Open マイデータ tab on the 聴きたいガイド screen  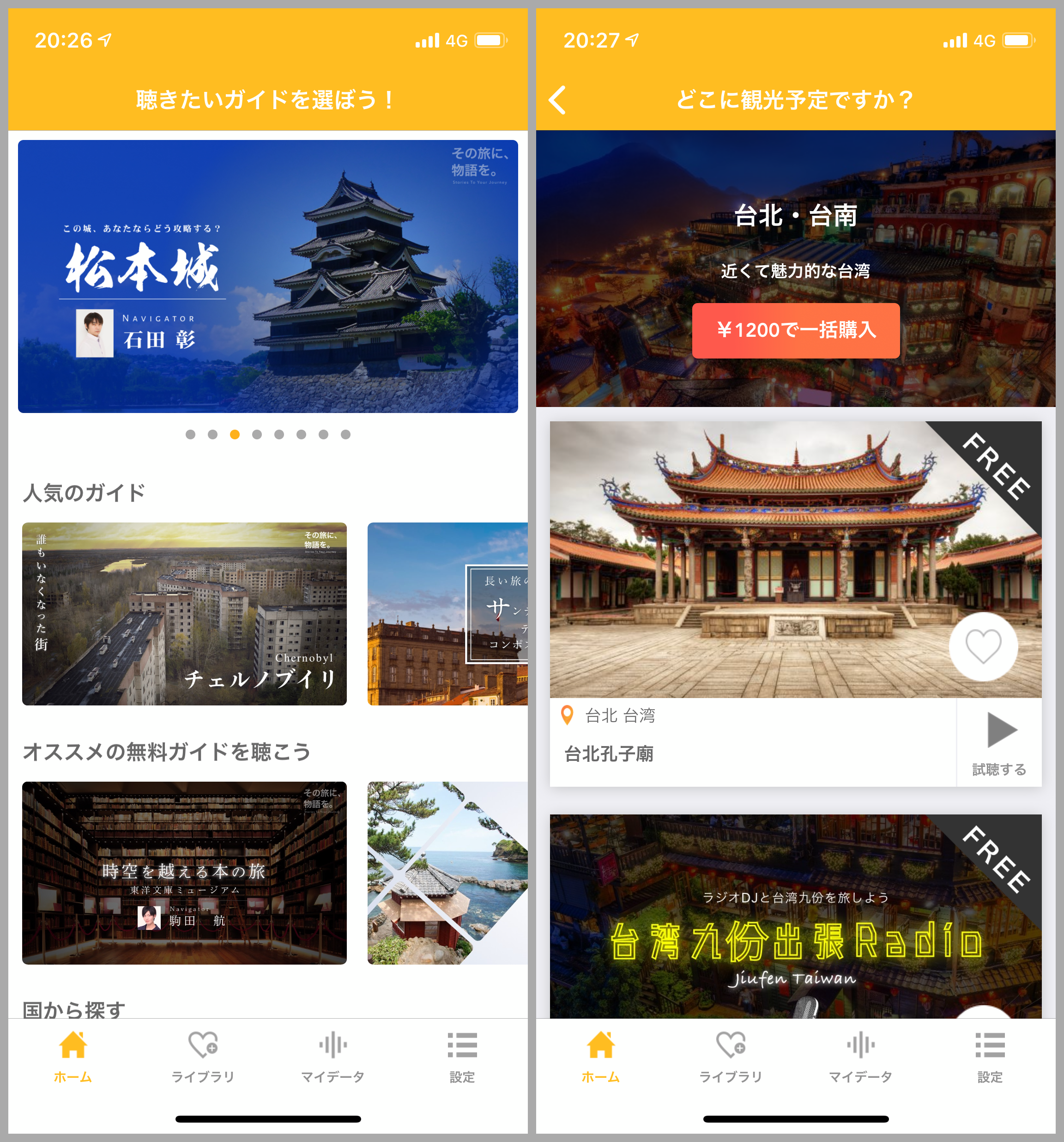[332, 1056]
